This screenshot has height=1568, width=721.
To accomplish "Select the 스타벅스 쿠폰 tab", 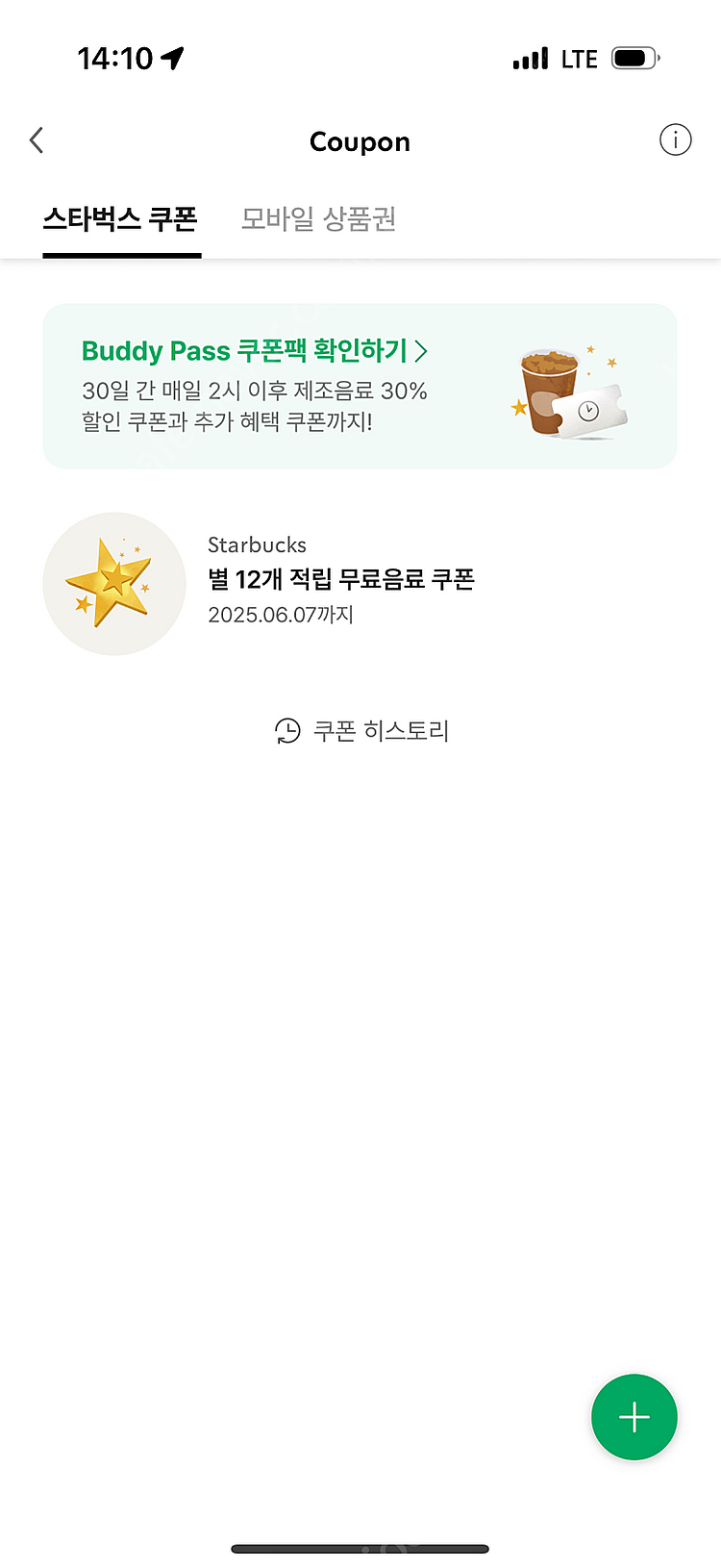I will (120, 219).
